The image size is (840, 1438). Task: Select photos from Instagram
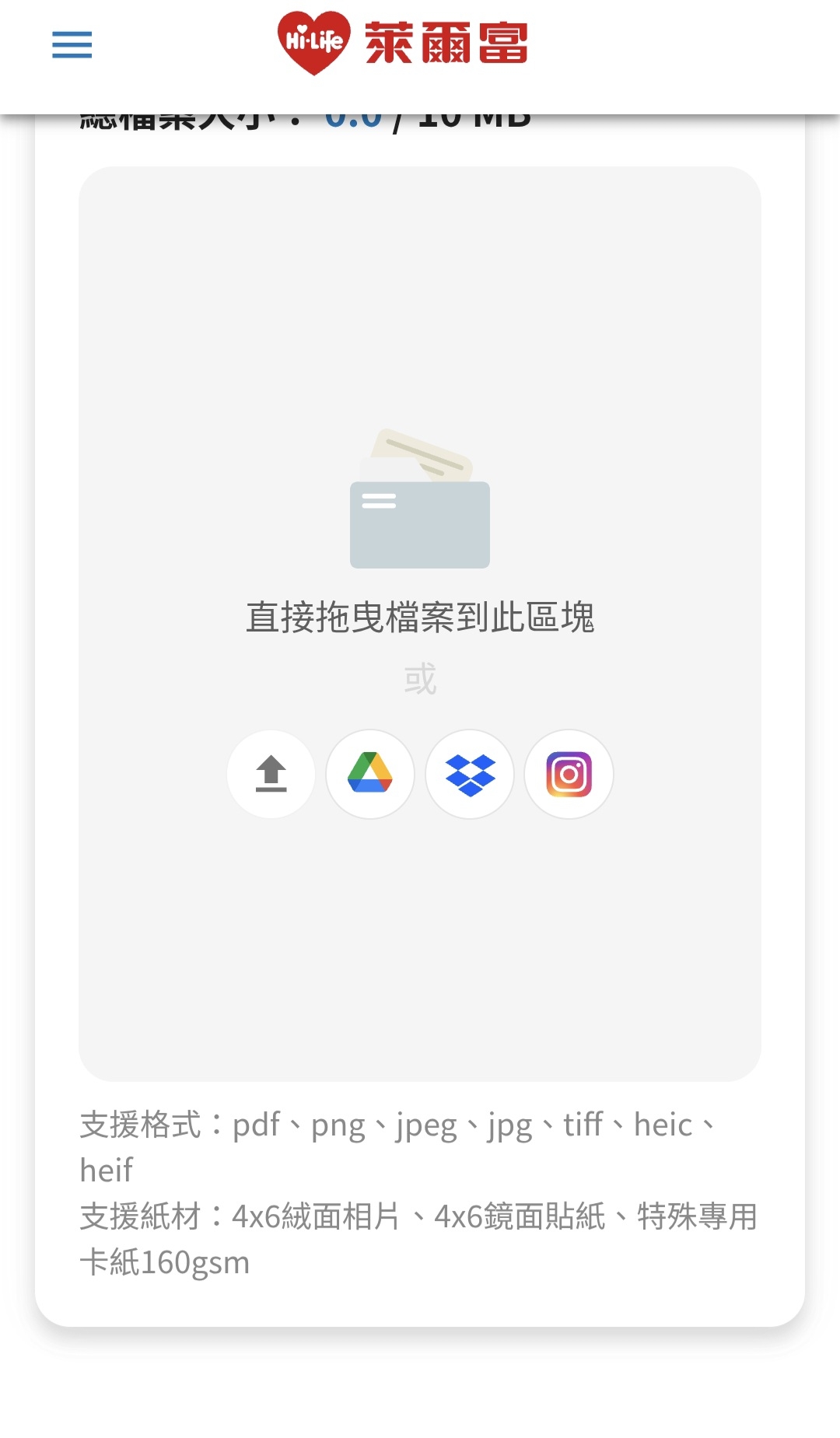pos(569,774)
